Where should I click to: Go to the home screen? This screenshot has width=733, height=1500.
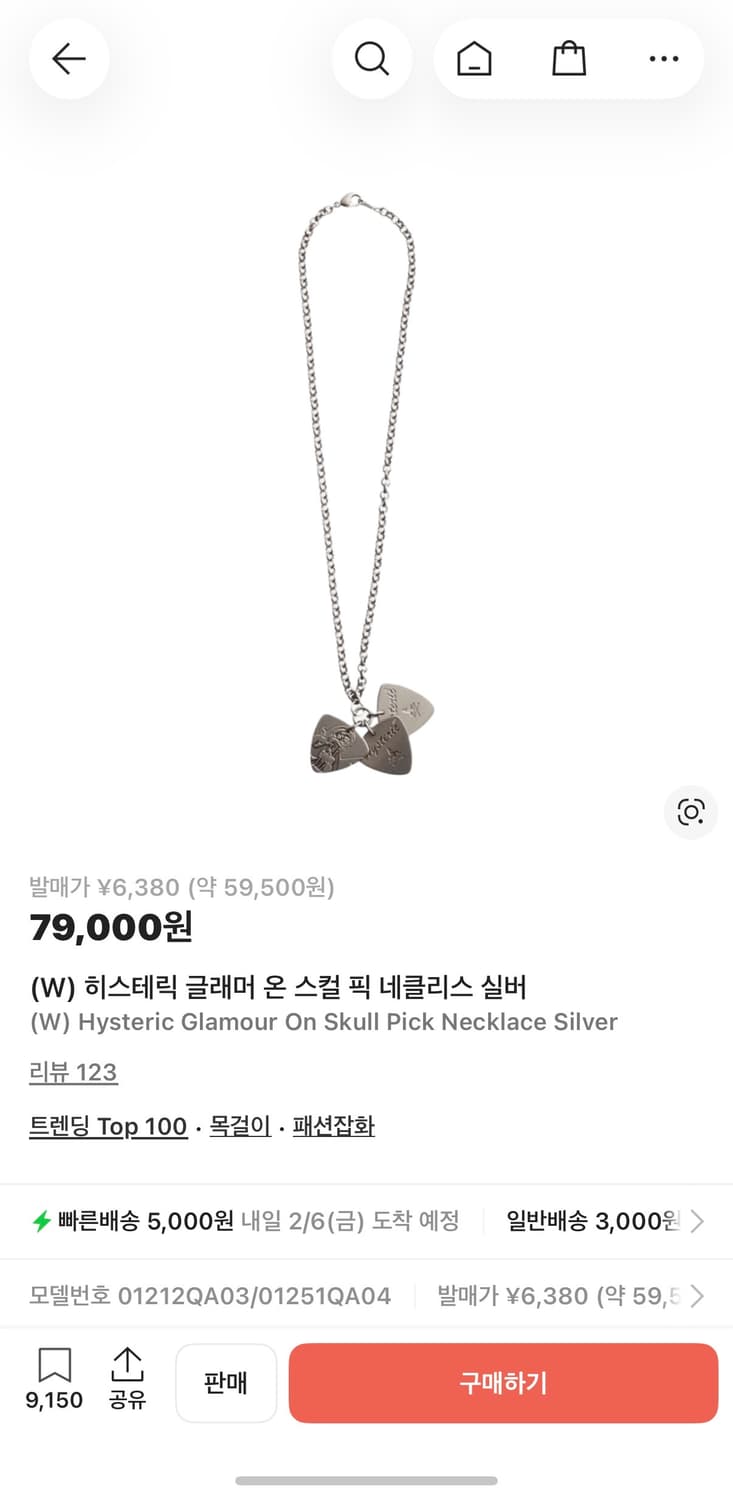point(475,58)
